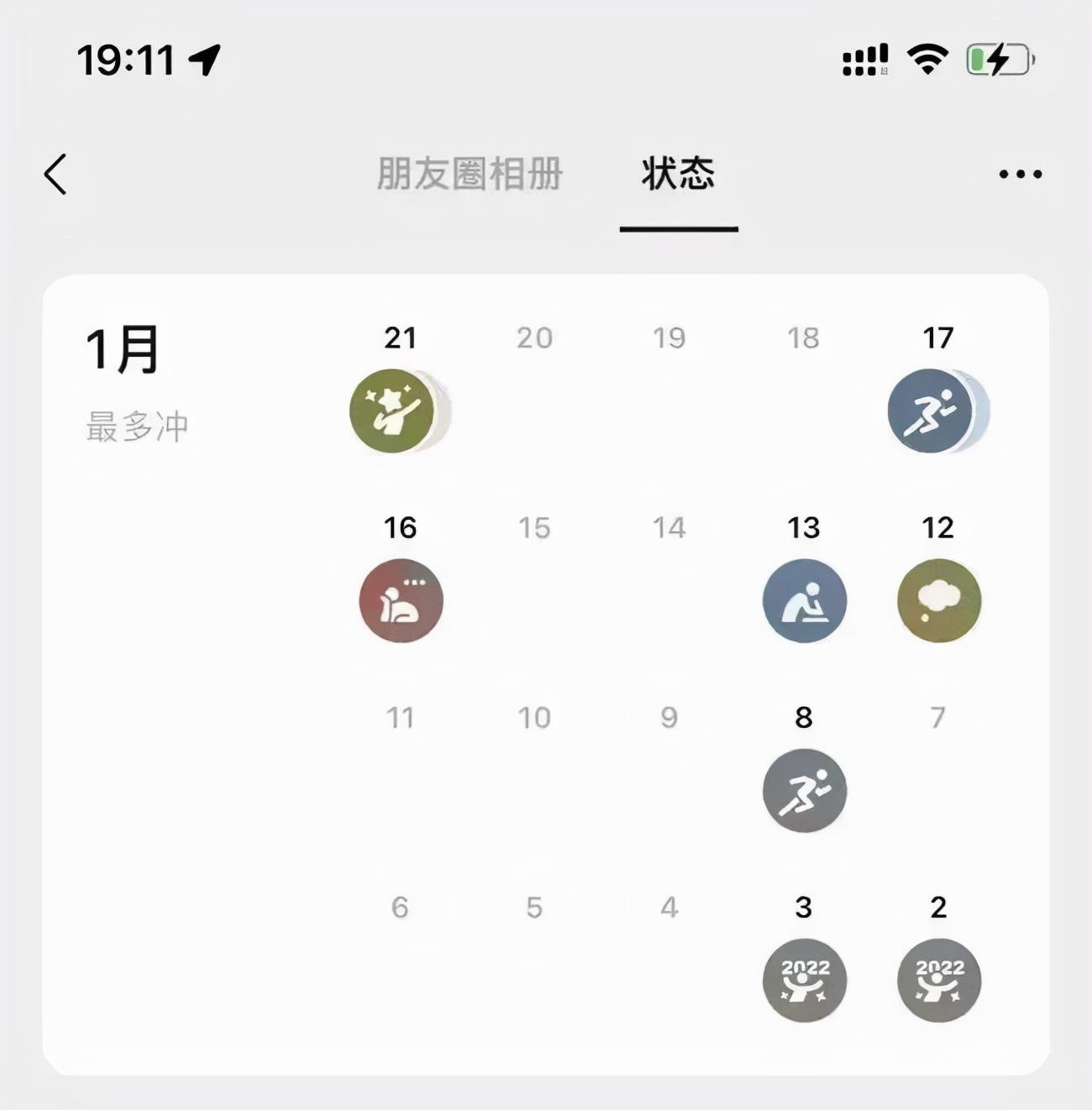Open the 2022 status from January 2
This screenshot has width=1092, height=1110.
point(938,980)
